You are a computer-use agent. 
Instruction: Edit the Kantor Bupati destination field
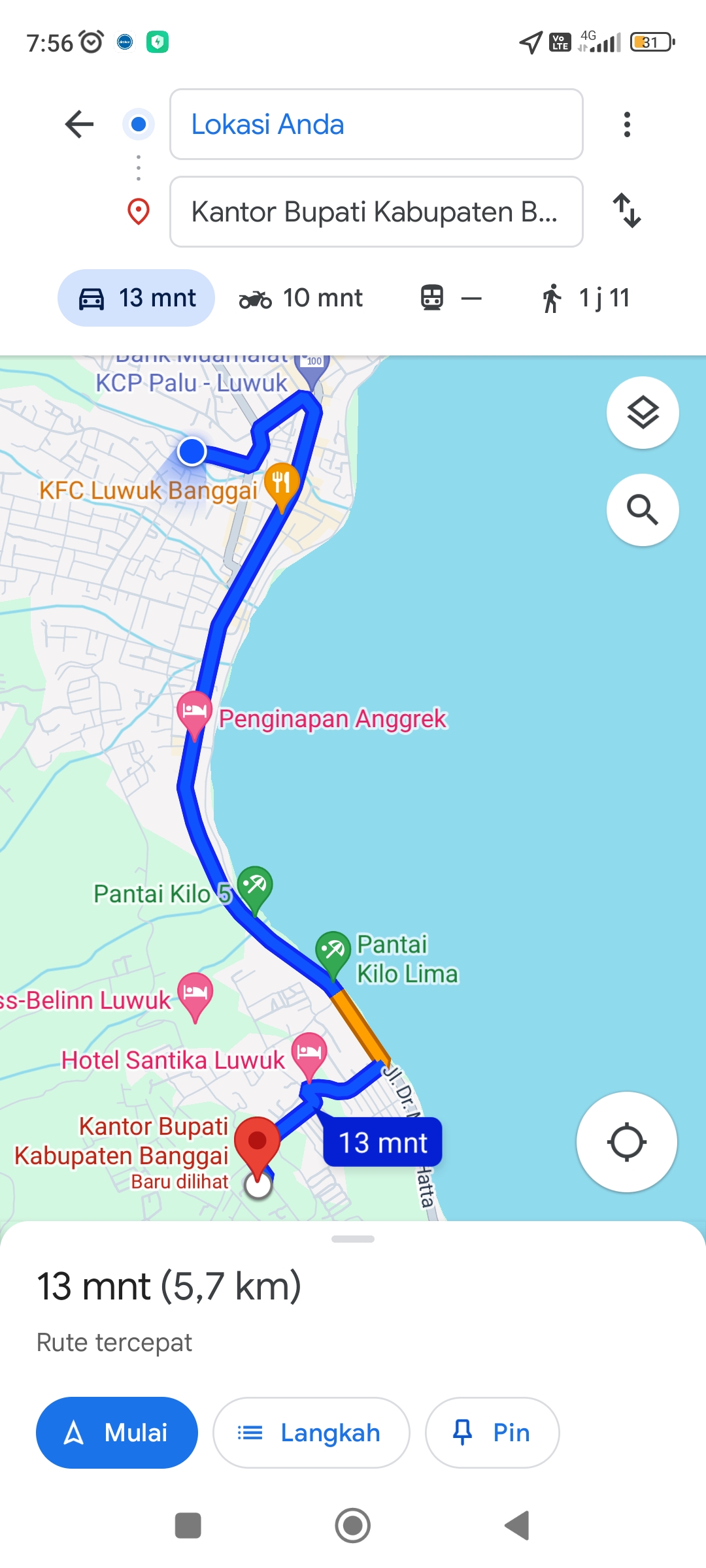(x=377, y=212)
